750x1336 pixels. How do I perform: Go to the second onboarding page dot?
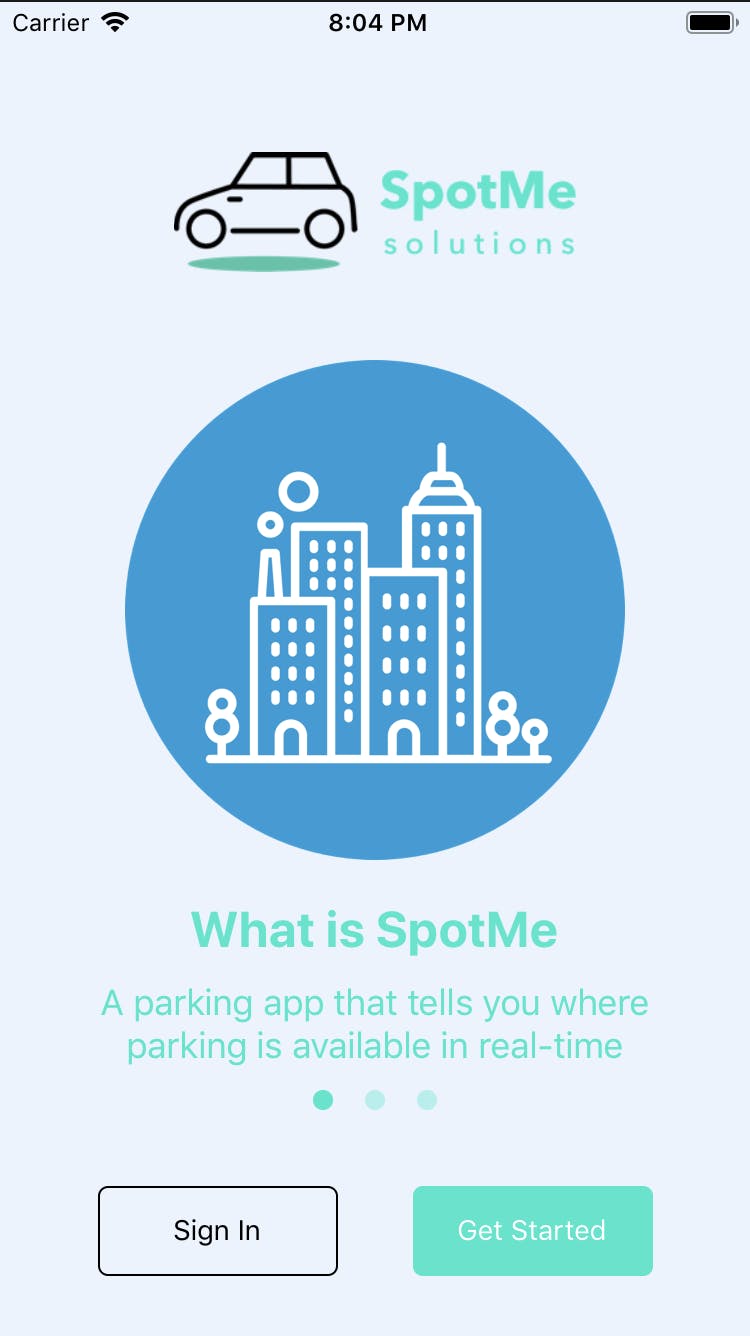click(x=375, y=1100)
